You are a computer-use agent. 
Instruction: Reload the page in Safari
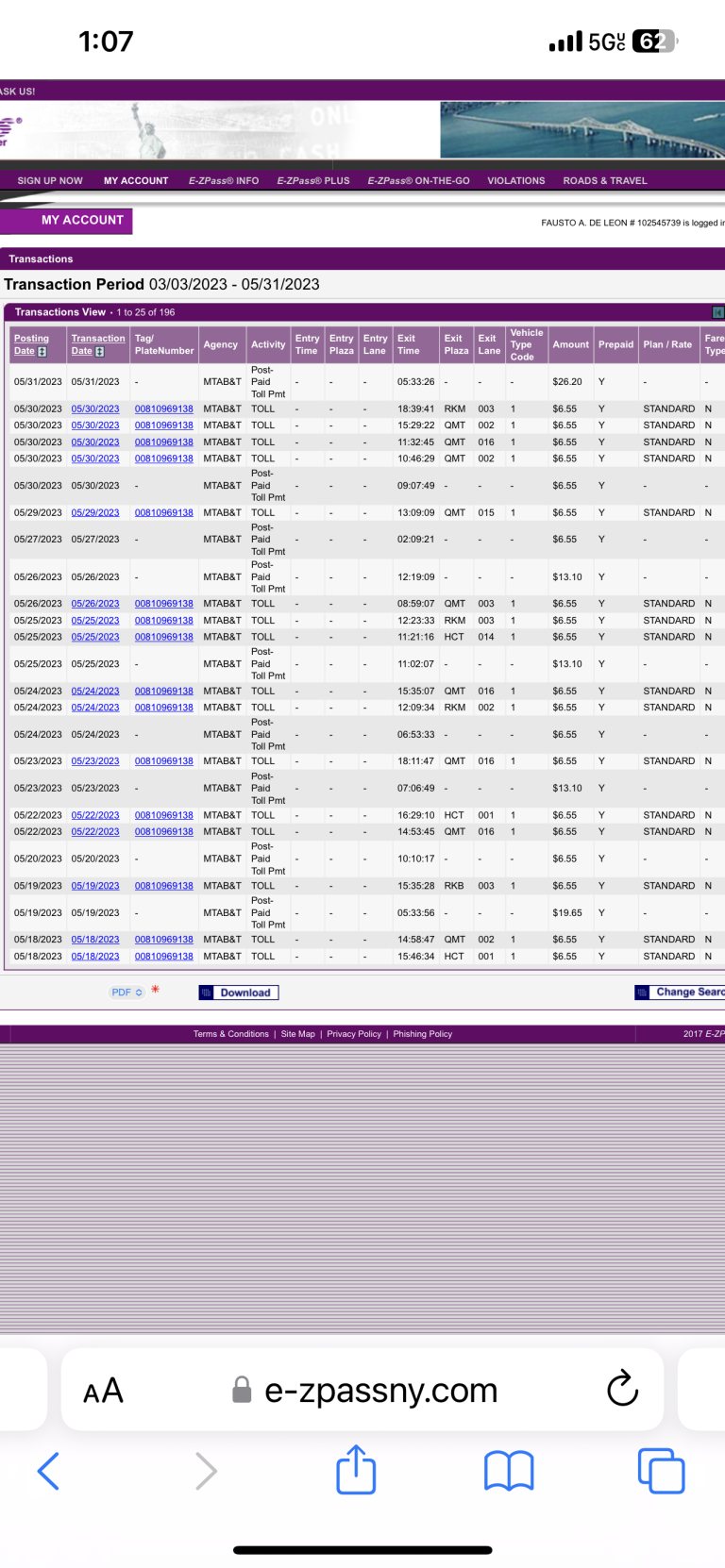(622, 1389)
